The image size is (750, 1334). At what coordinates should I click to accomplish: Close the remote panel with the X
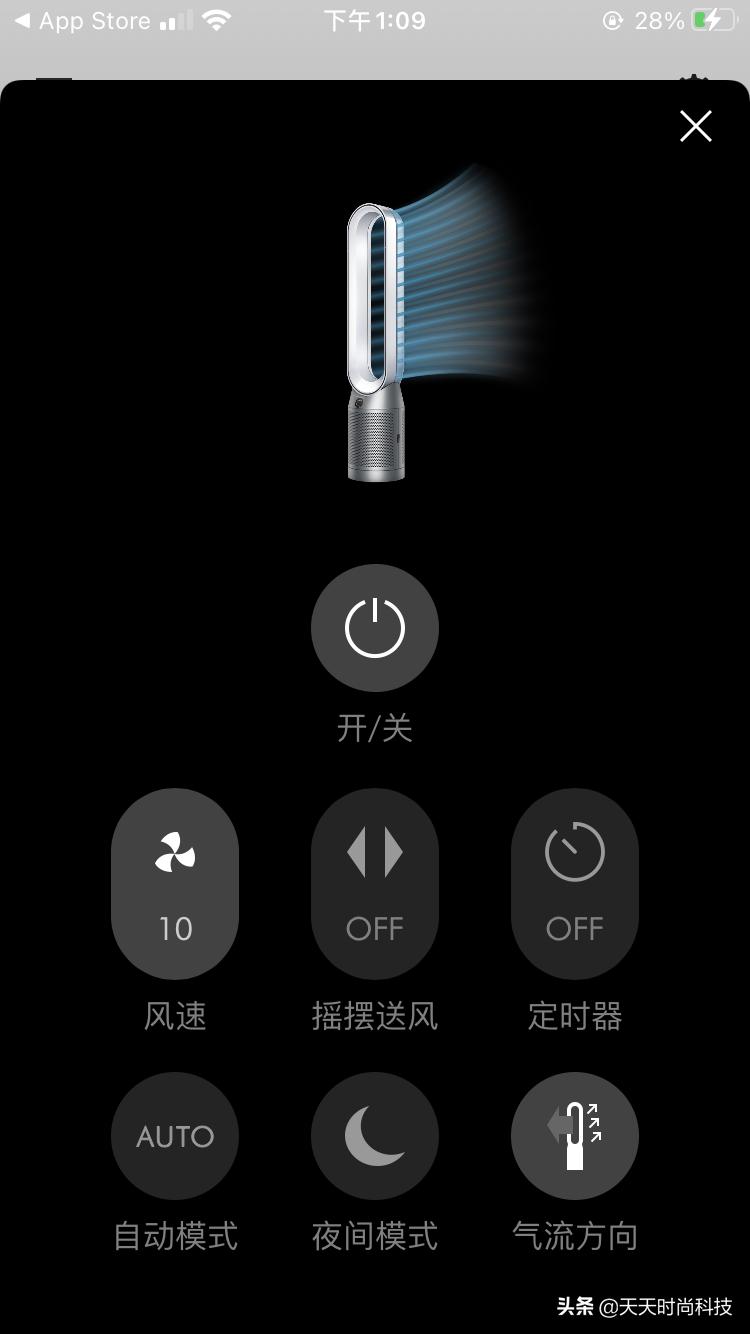point(694,126)
